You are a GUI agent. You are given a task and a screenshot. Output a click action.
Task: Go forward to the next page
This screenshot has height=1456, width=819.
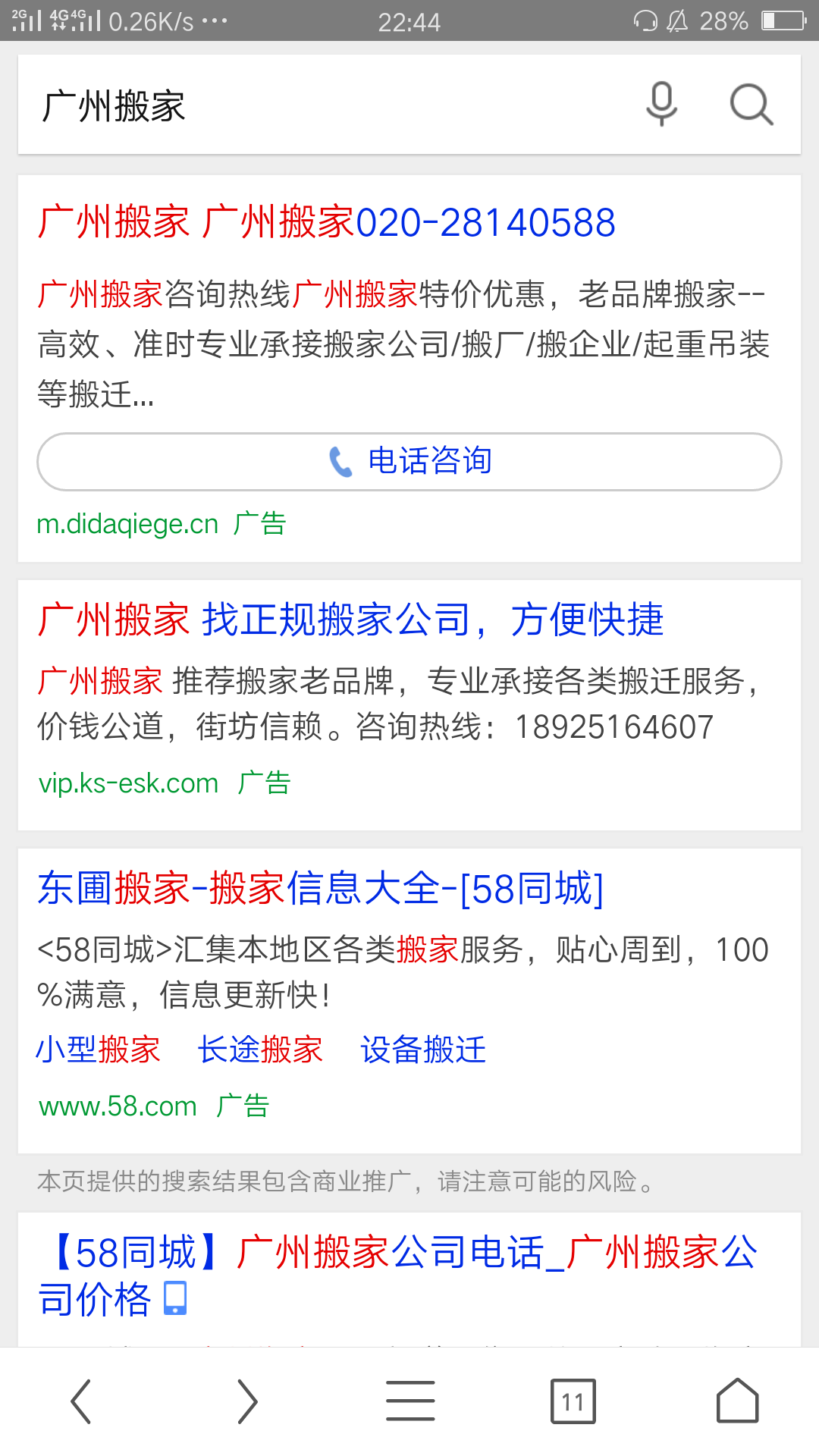[246, 1401]
